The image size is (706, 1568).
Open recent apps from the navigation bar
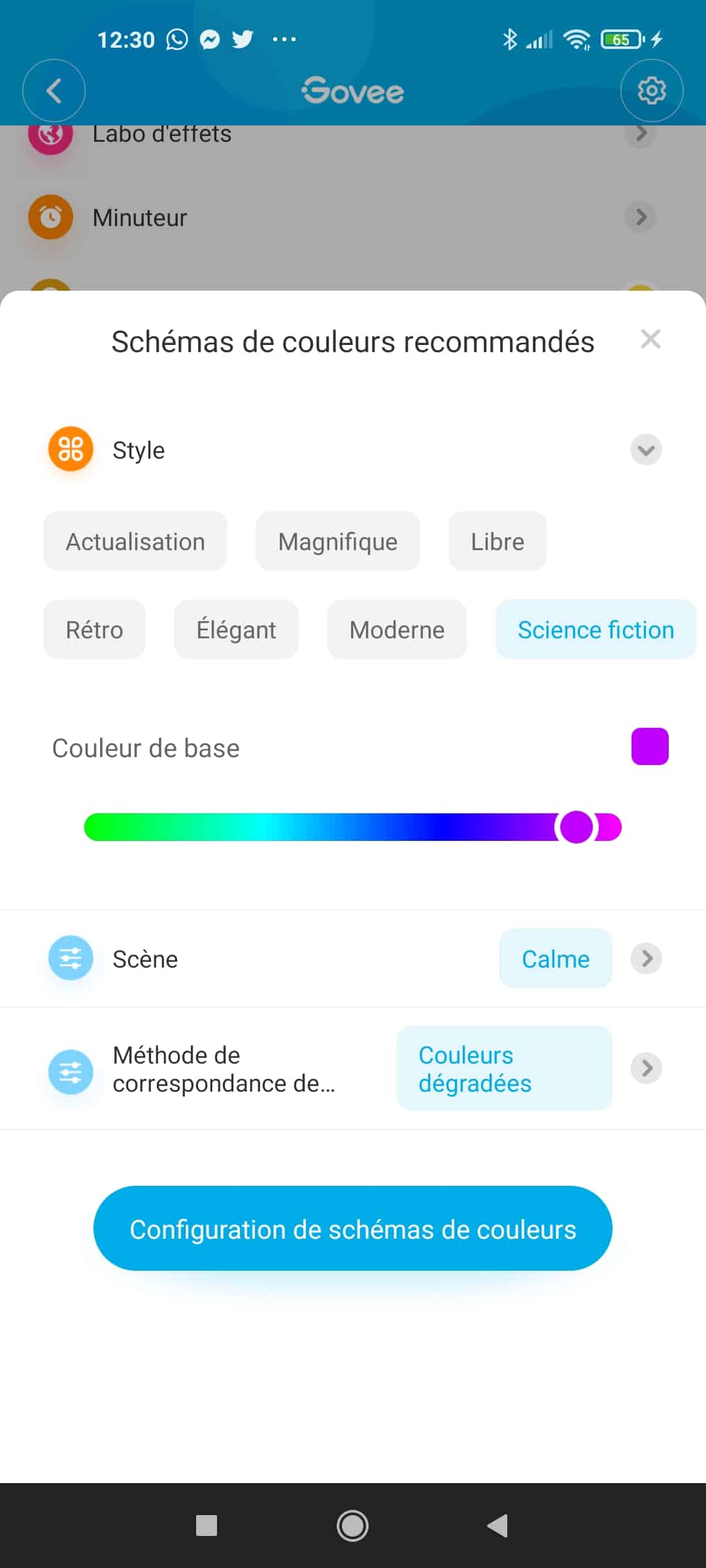(x=207, y=1526)
